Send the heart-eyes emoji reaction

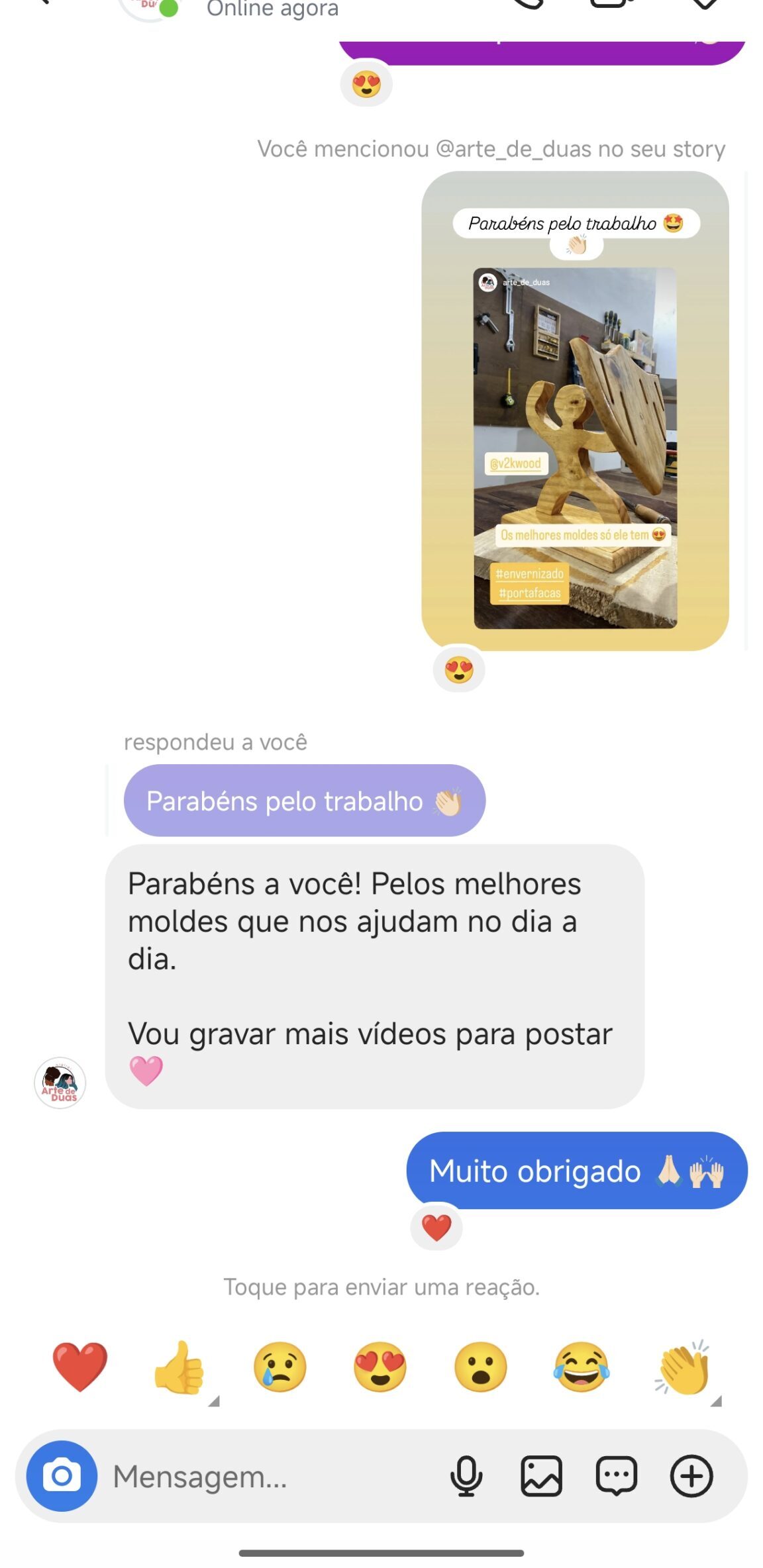pyautogui.click(x=380, y=1367)
